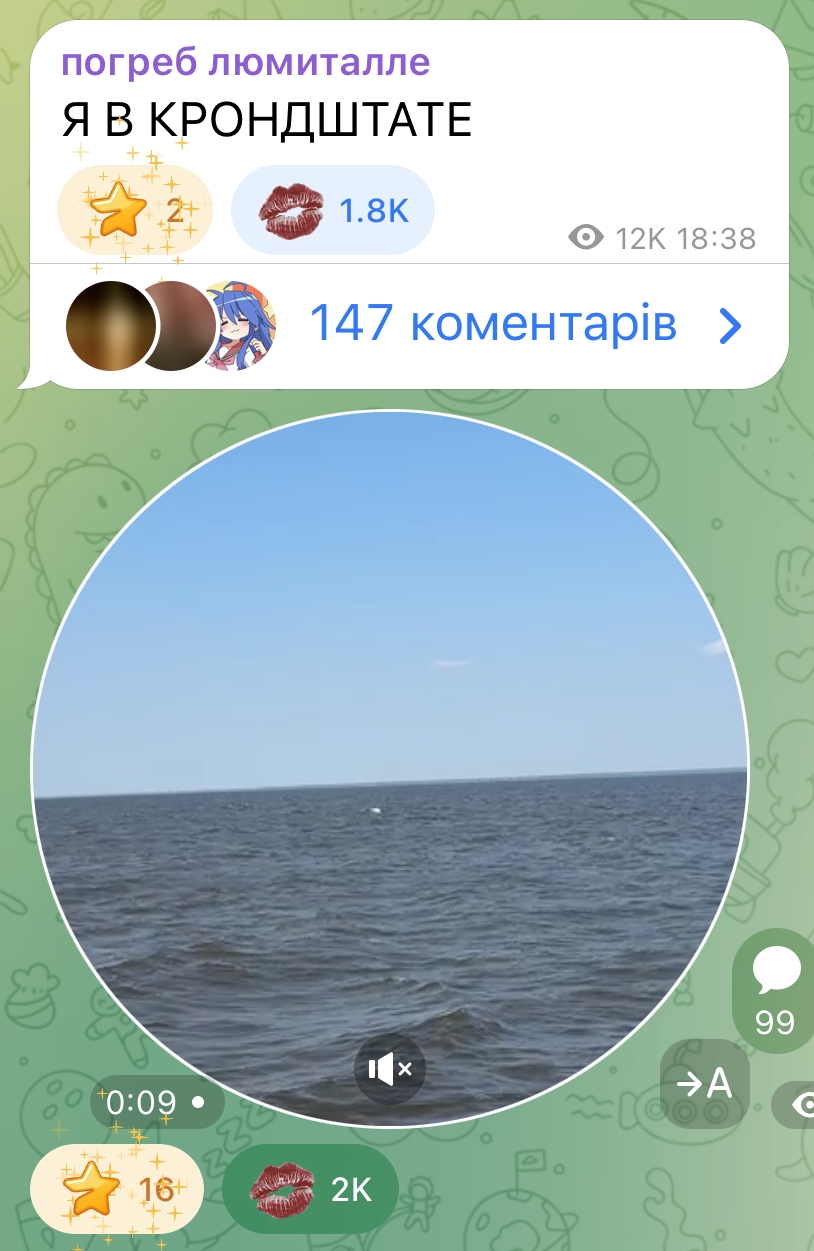Open the 147 коментарів thread
The image size is (814, 1251).
(493, 325)
